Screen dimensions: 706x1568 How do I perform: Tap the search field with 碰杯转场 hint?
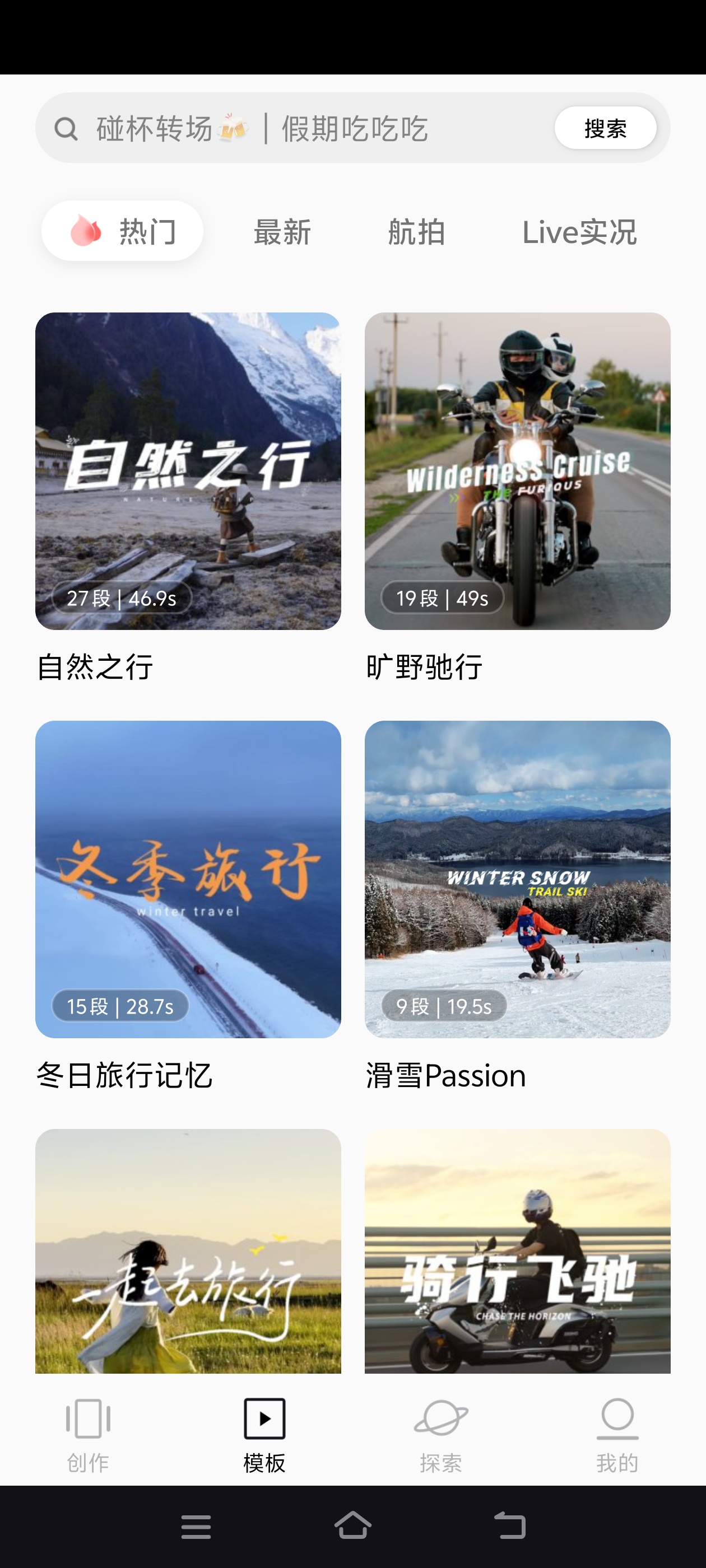click(x=292, y=128)
